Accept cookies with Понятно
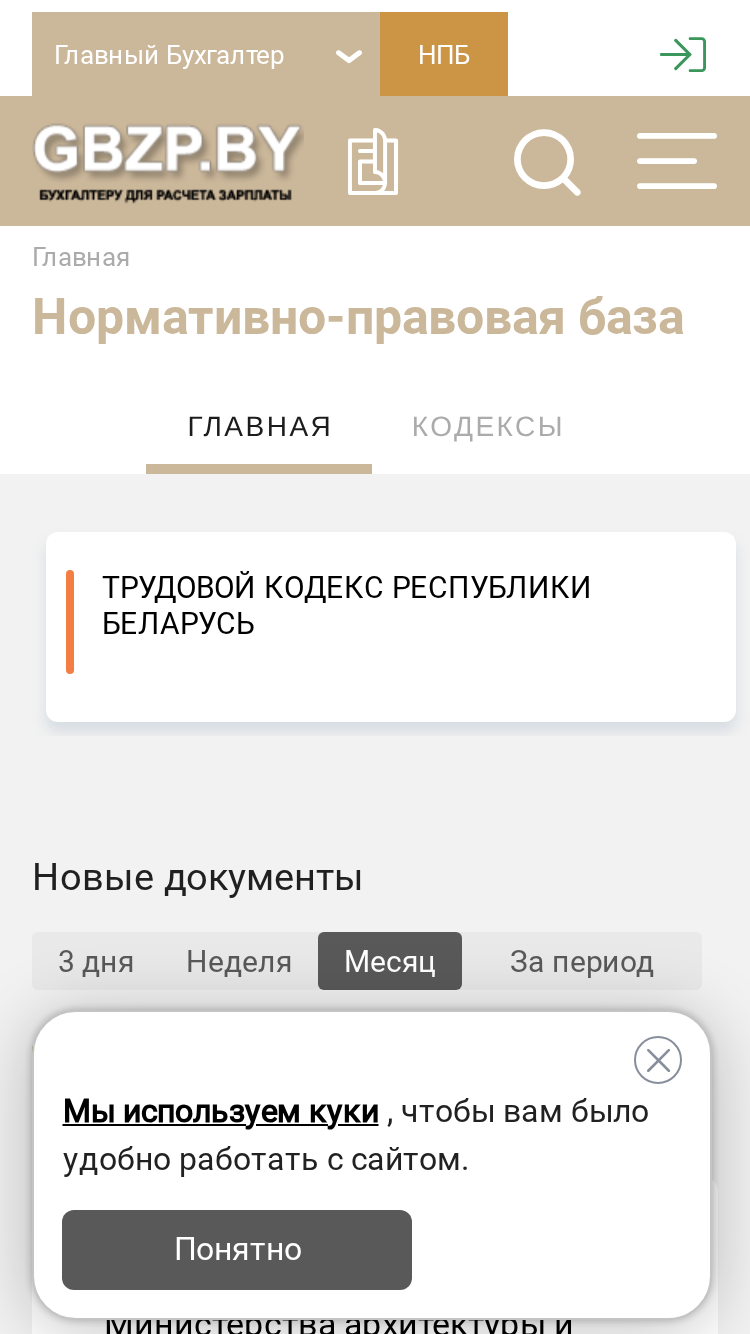 pos(237,1249)
